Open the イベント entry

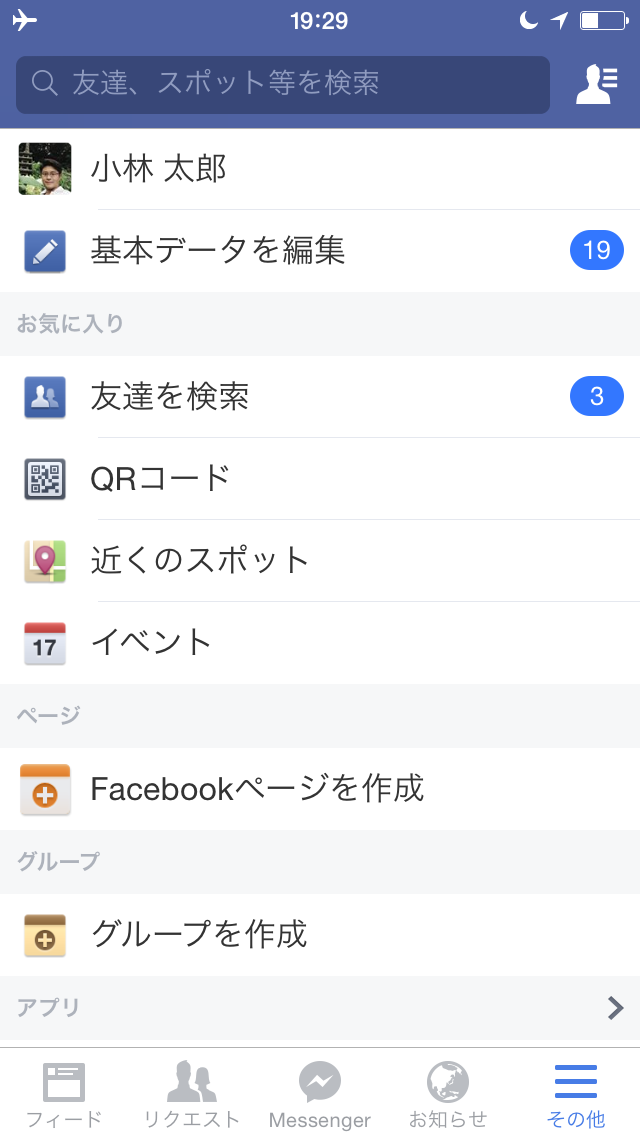[x=320, y=643]
